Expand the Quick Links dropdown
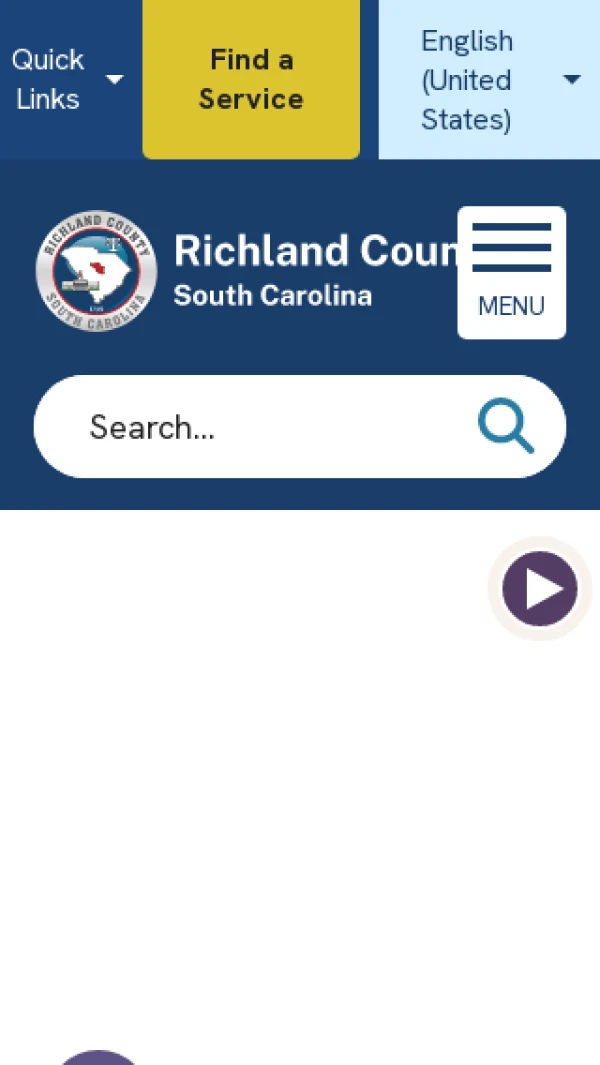Screen dimensions: 600x1065 [x=67, y=79]
